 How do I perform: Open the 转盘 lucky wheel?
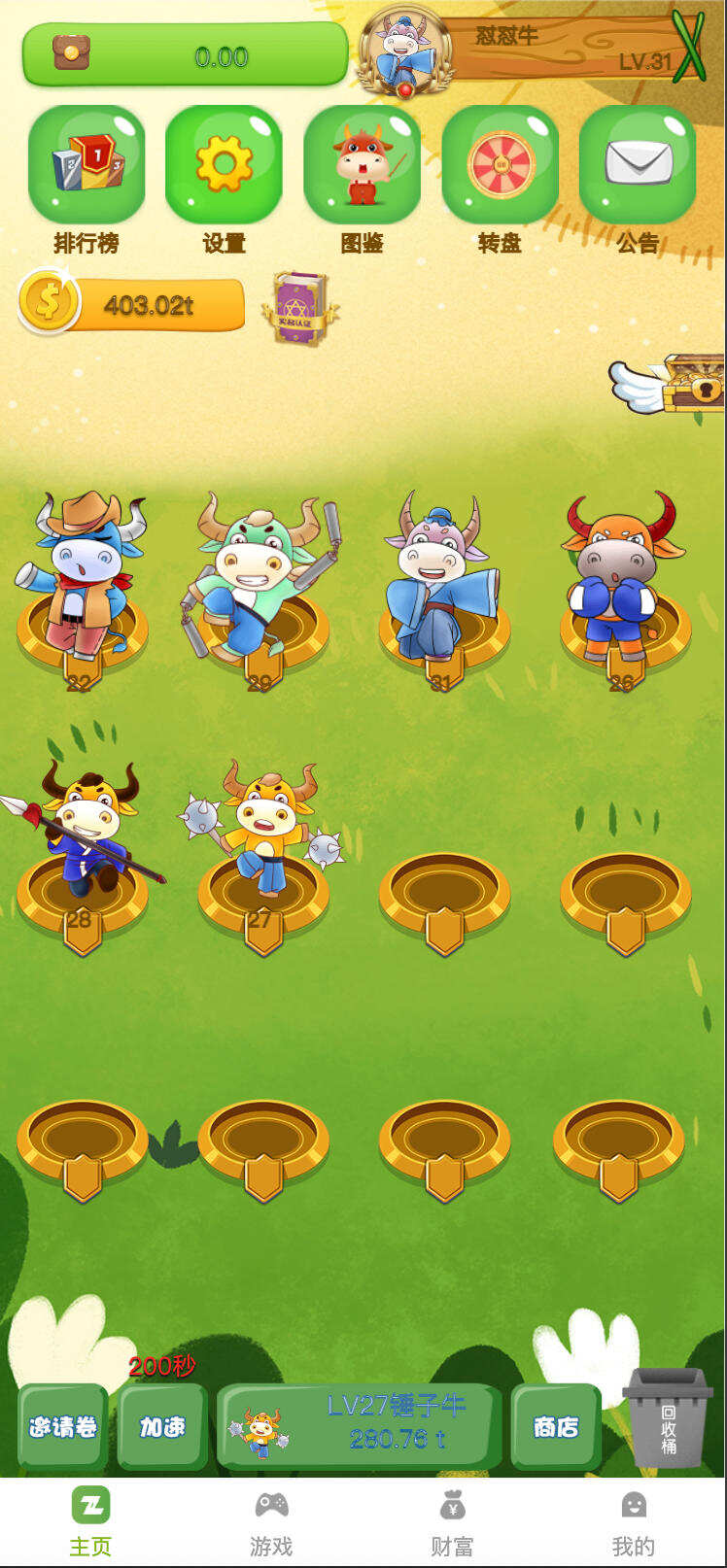point(501,165)
